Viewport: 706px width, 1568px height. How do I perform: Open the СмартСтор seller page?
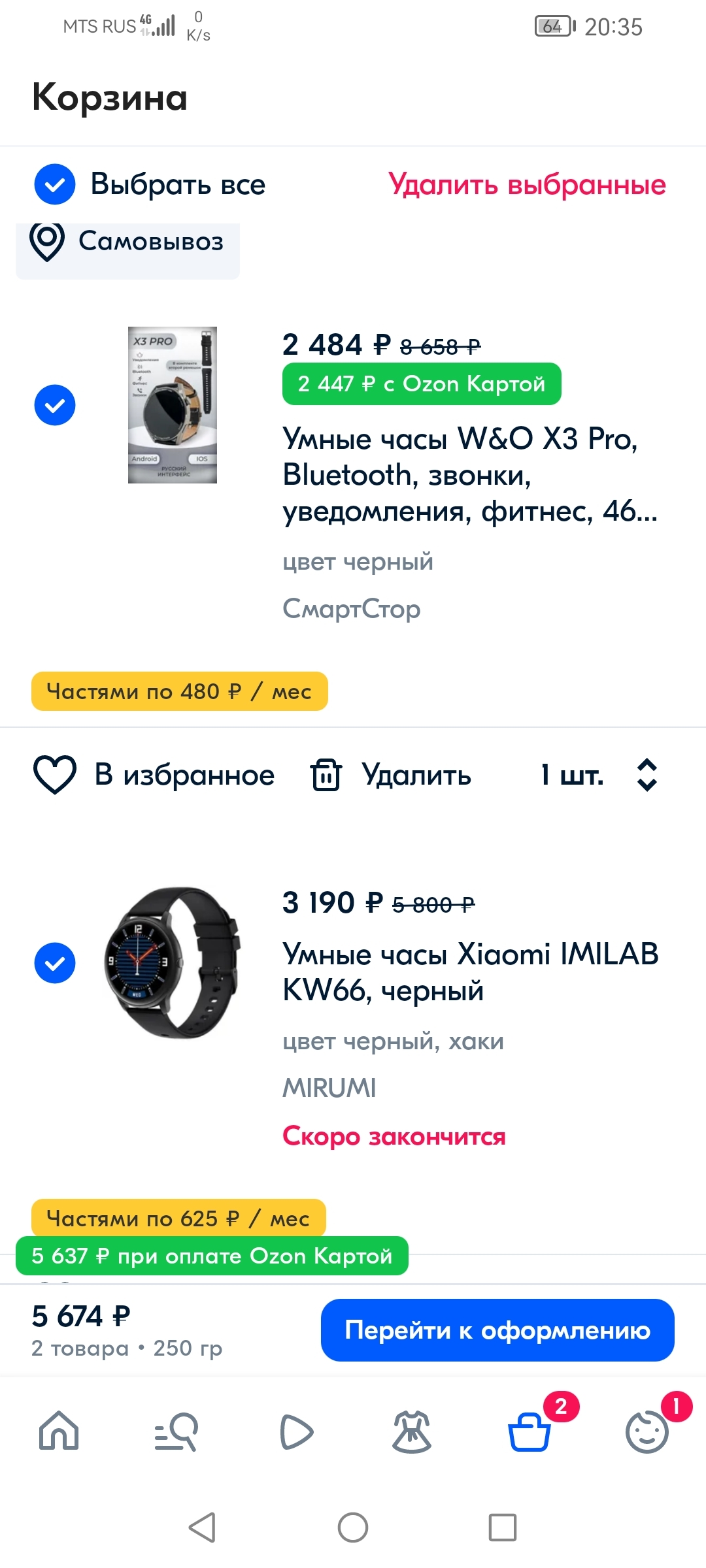point(352,609)
